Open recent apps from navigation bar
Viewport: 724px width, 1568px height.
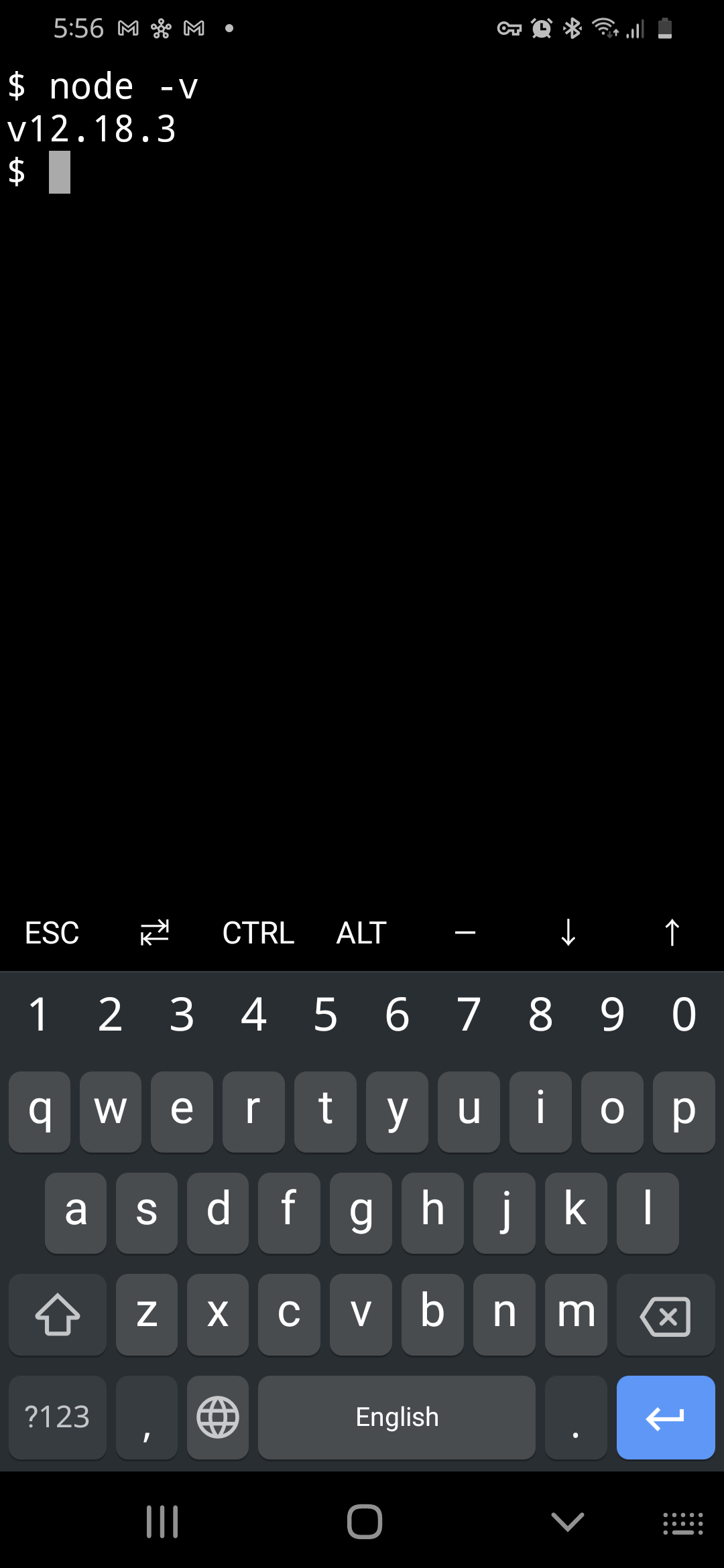pos(162,1522)
